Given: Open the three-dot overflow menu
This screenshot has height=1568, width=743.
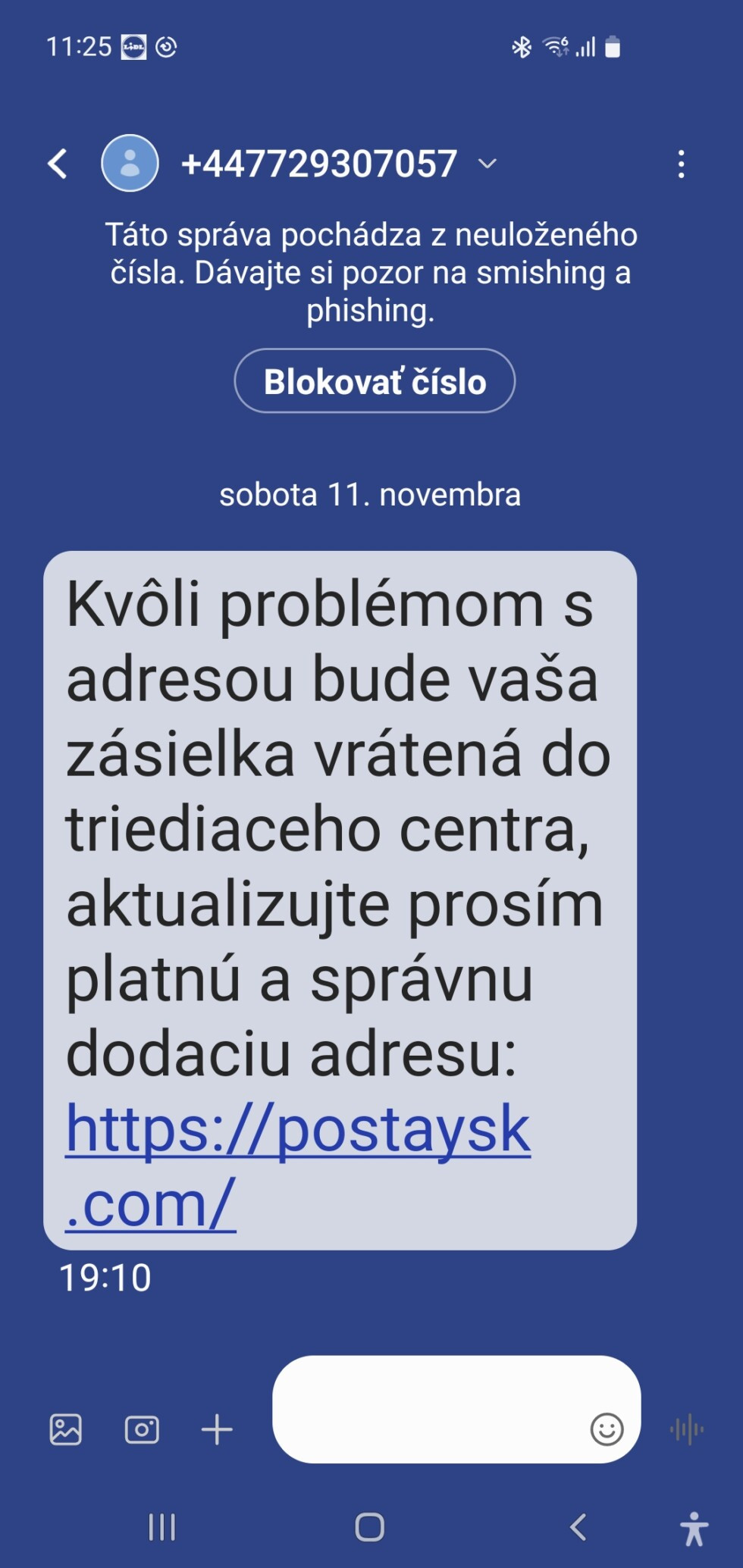Looking at the screenshot, I should point(681,164).
